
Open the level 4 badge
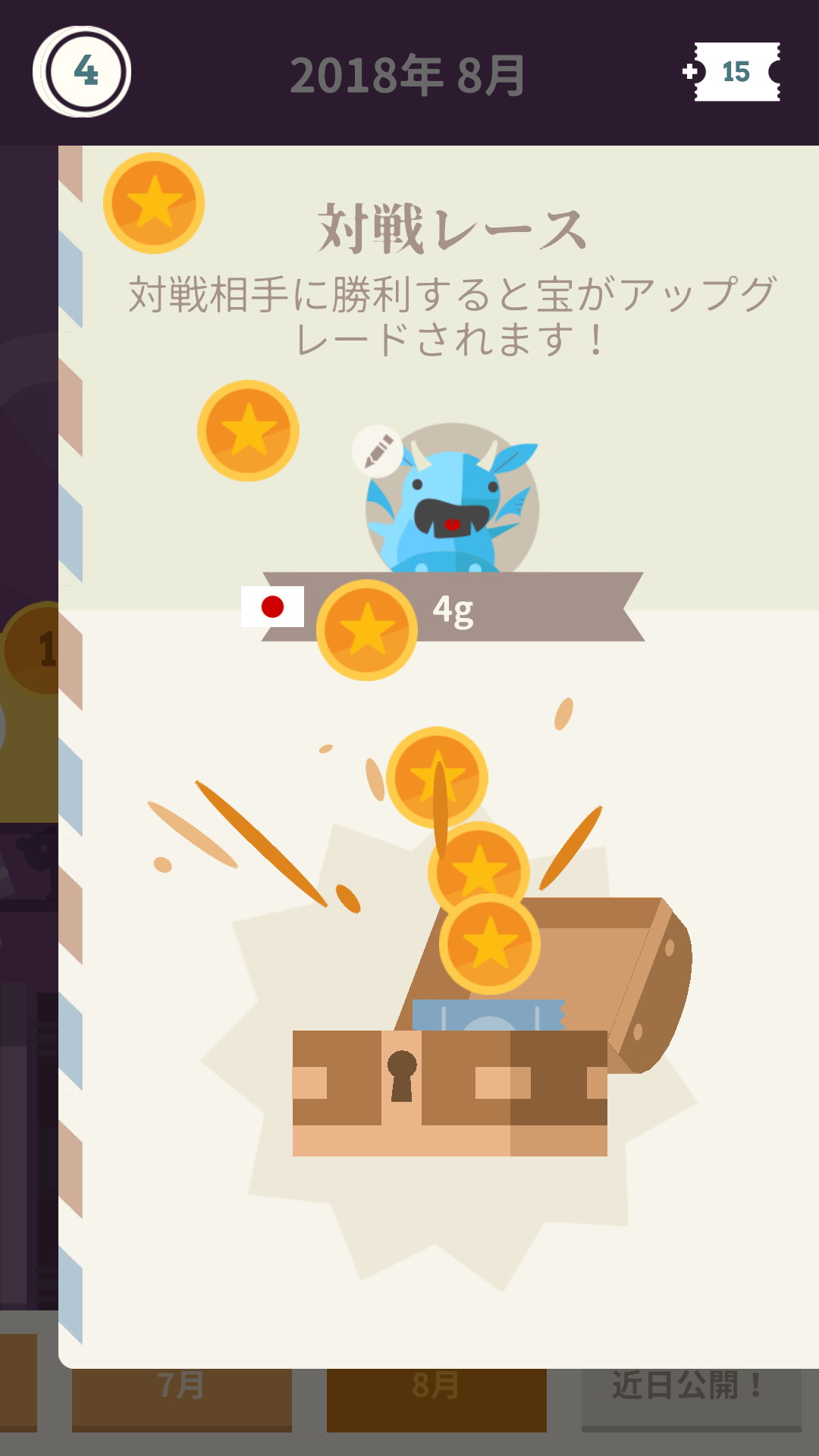coord(83,72)
